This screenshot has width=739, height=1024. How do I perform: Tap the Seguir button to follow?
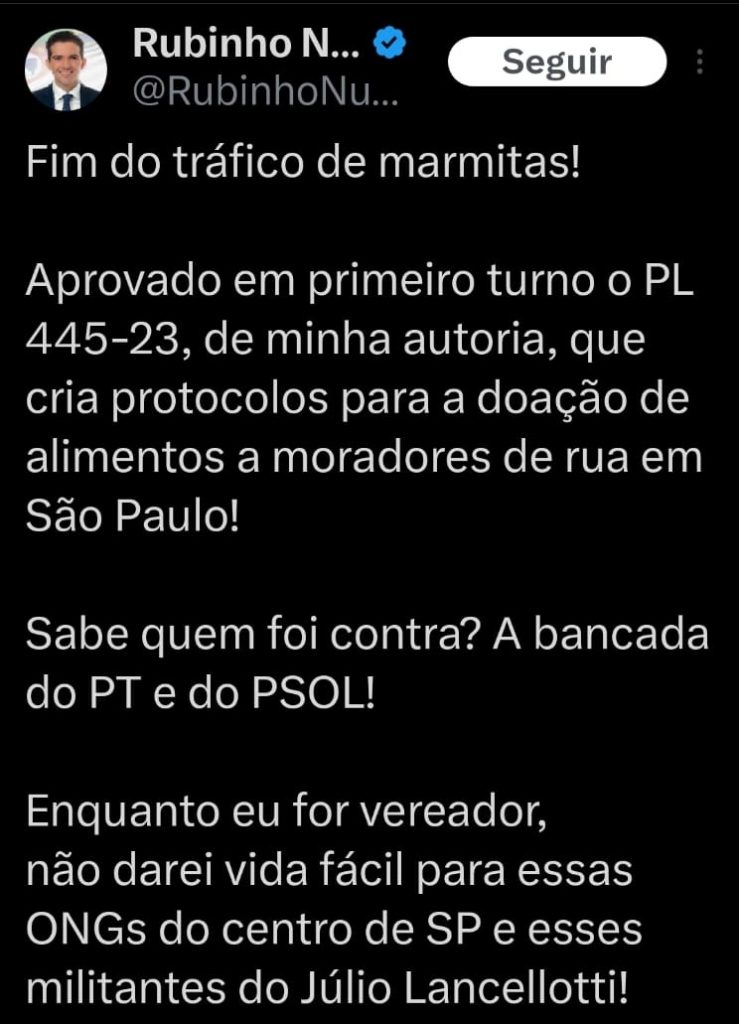(x=556, y=62)
